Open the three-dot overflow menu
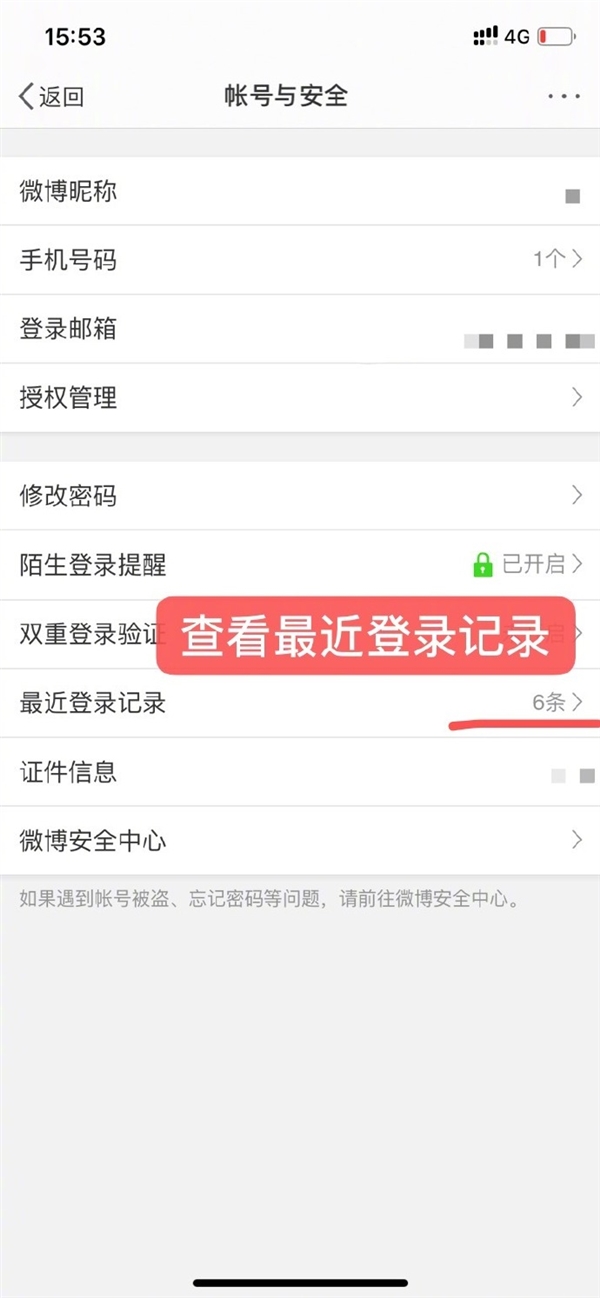The height and width of the screenshot is (1298, 600). (x=563, y=97)
